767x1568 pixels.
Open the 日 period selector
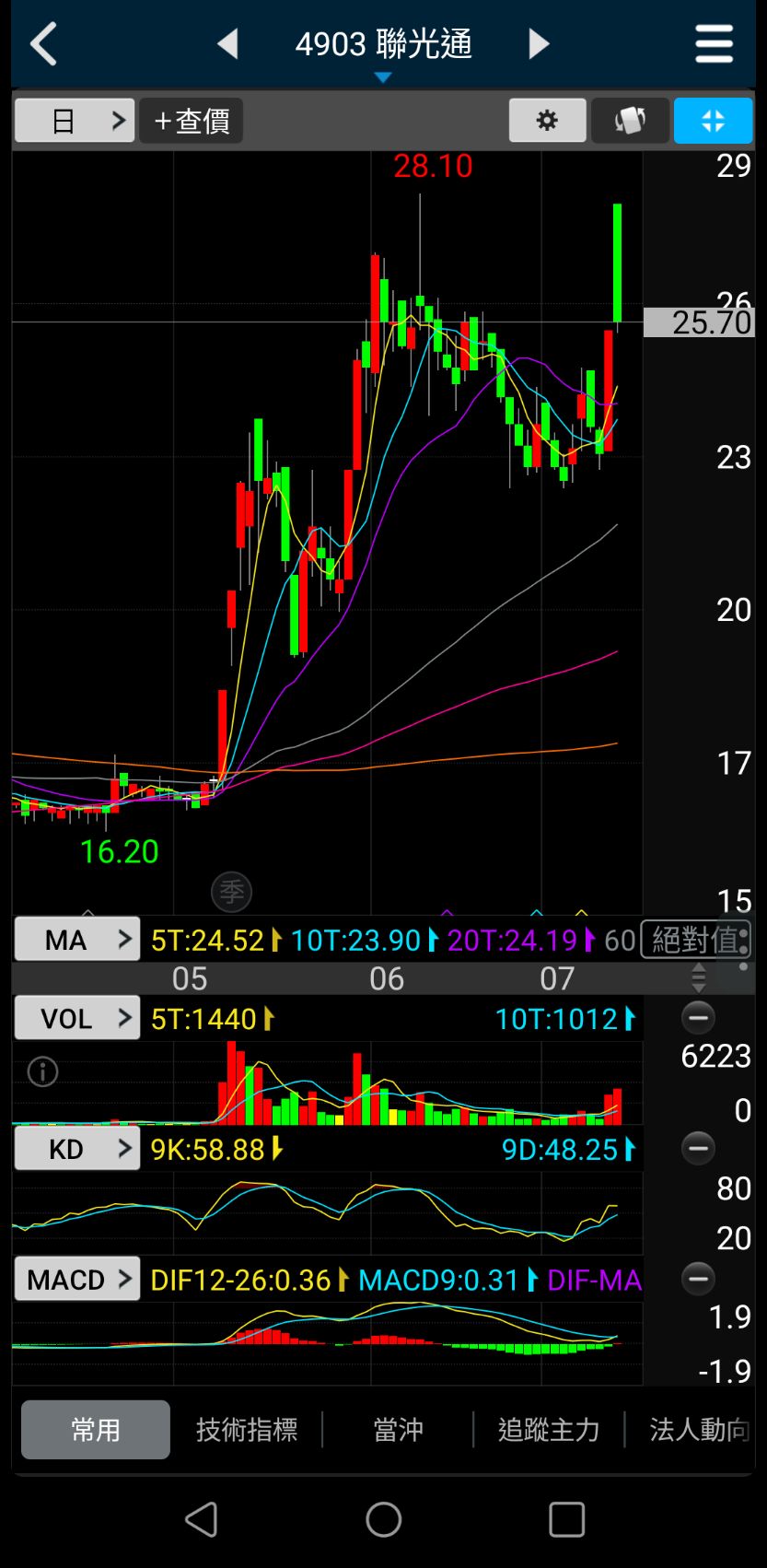click(x=75, y=121)
